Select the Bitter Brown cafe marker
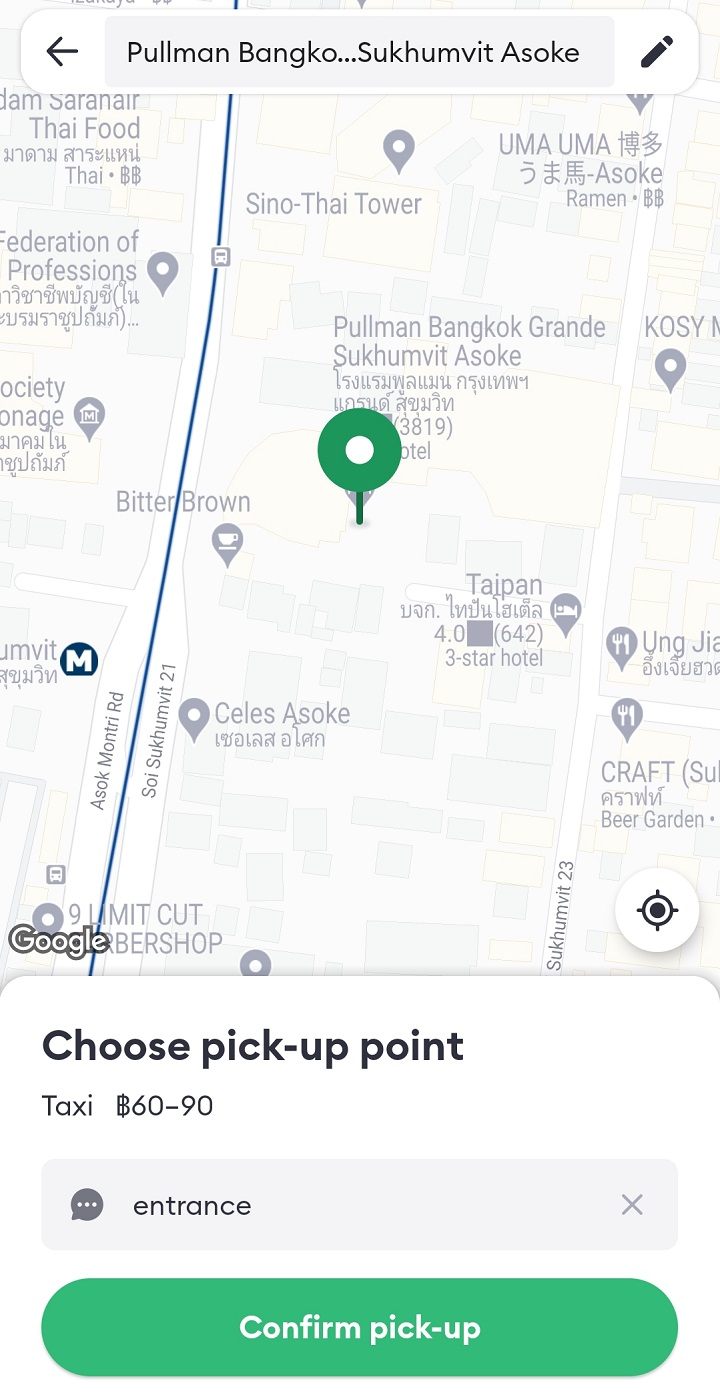The width and height of the screenshot is (720, 1399). (228, 543)
